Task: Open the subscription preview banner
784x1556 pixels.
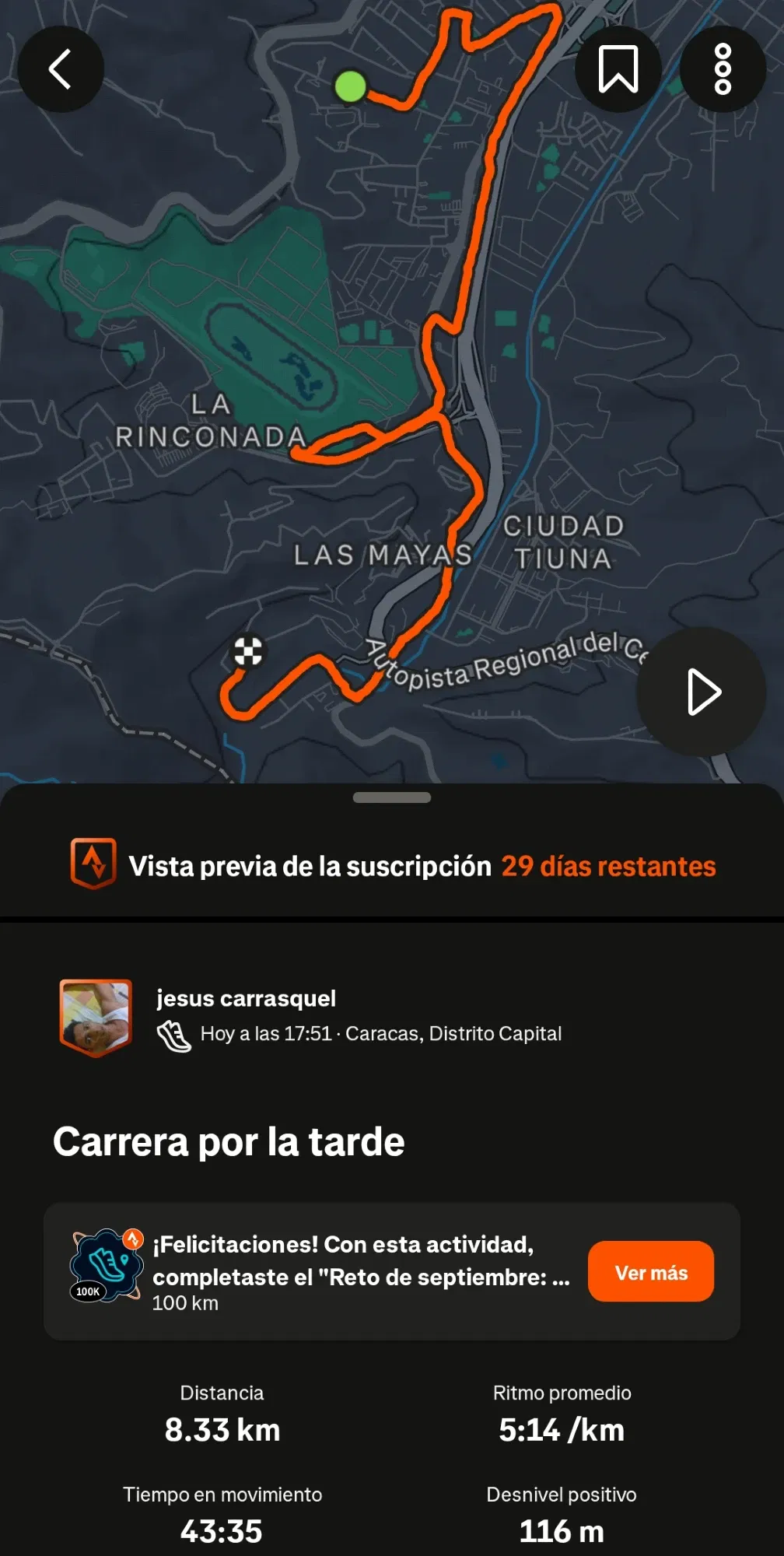Action: pyautogui.click(x=392, y=865)
